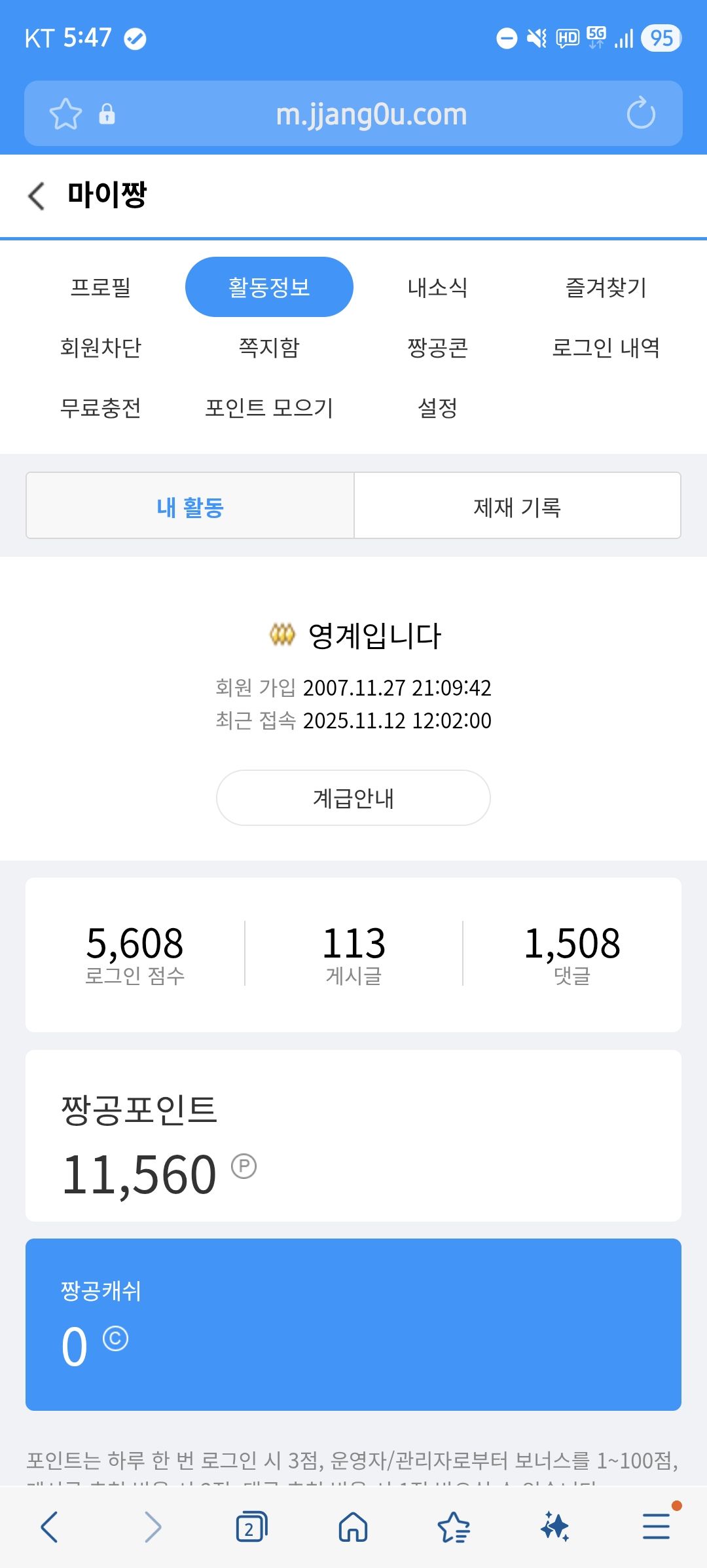
Task: Open the 즐겨찾기 section
Action: tap(606, 288)
